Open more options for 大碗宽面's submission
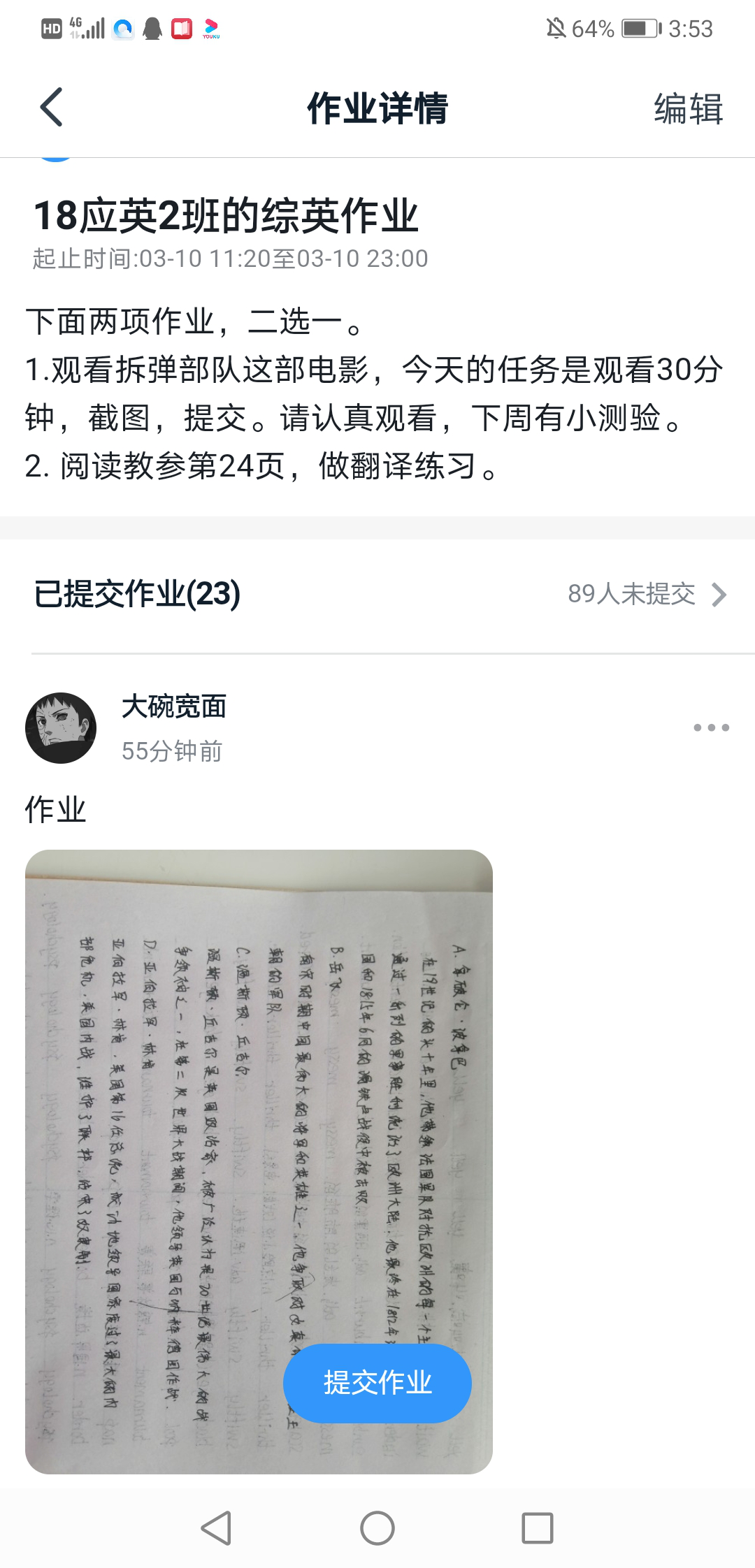Viewport: 755px width, 1568px height. click(711, 728)
